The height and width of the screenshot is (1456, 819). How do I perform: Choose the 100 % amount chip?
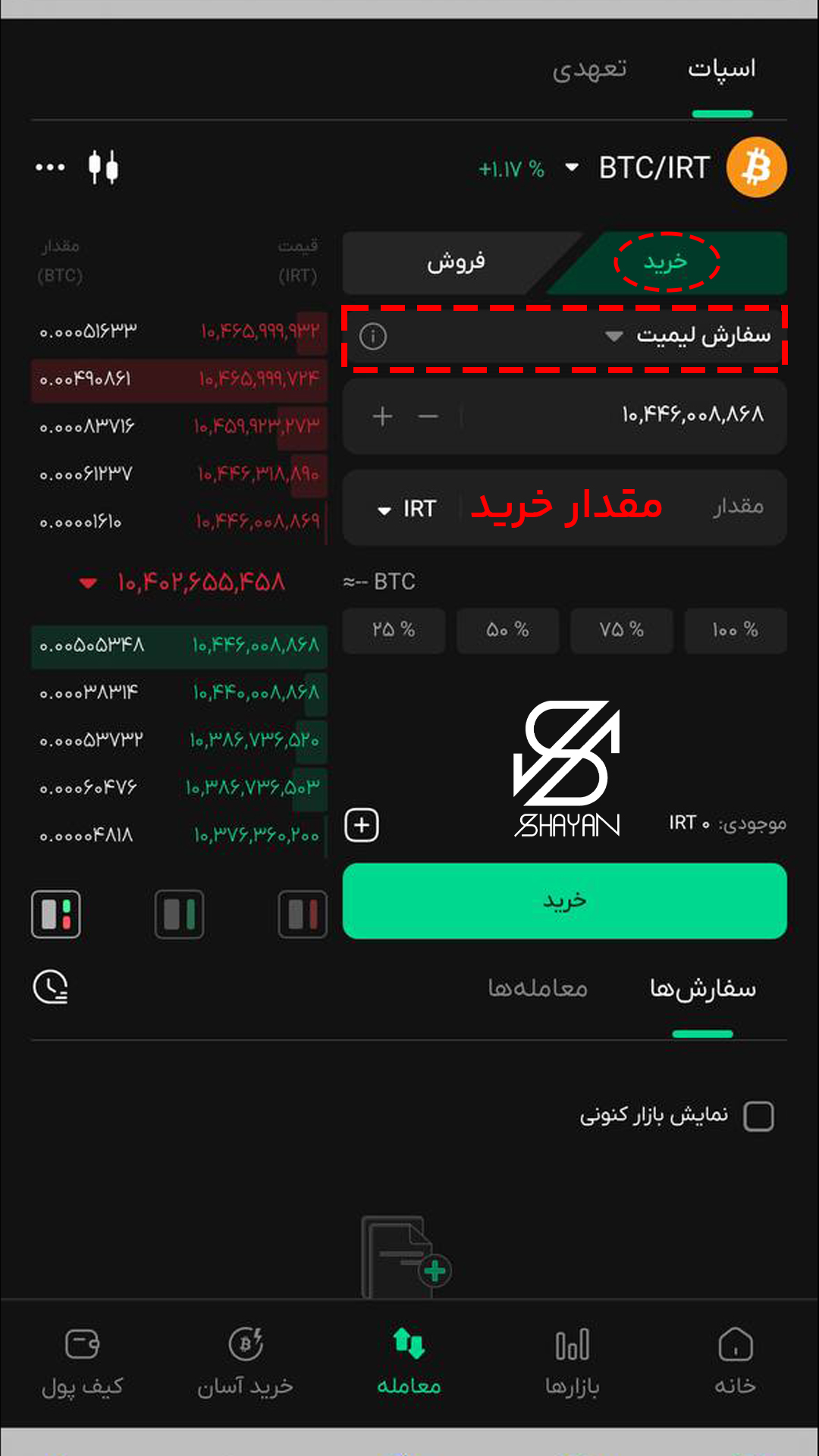point(735,630)
